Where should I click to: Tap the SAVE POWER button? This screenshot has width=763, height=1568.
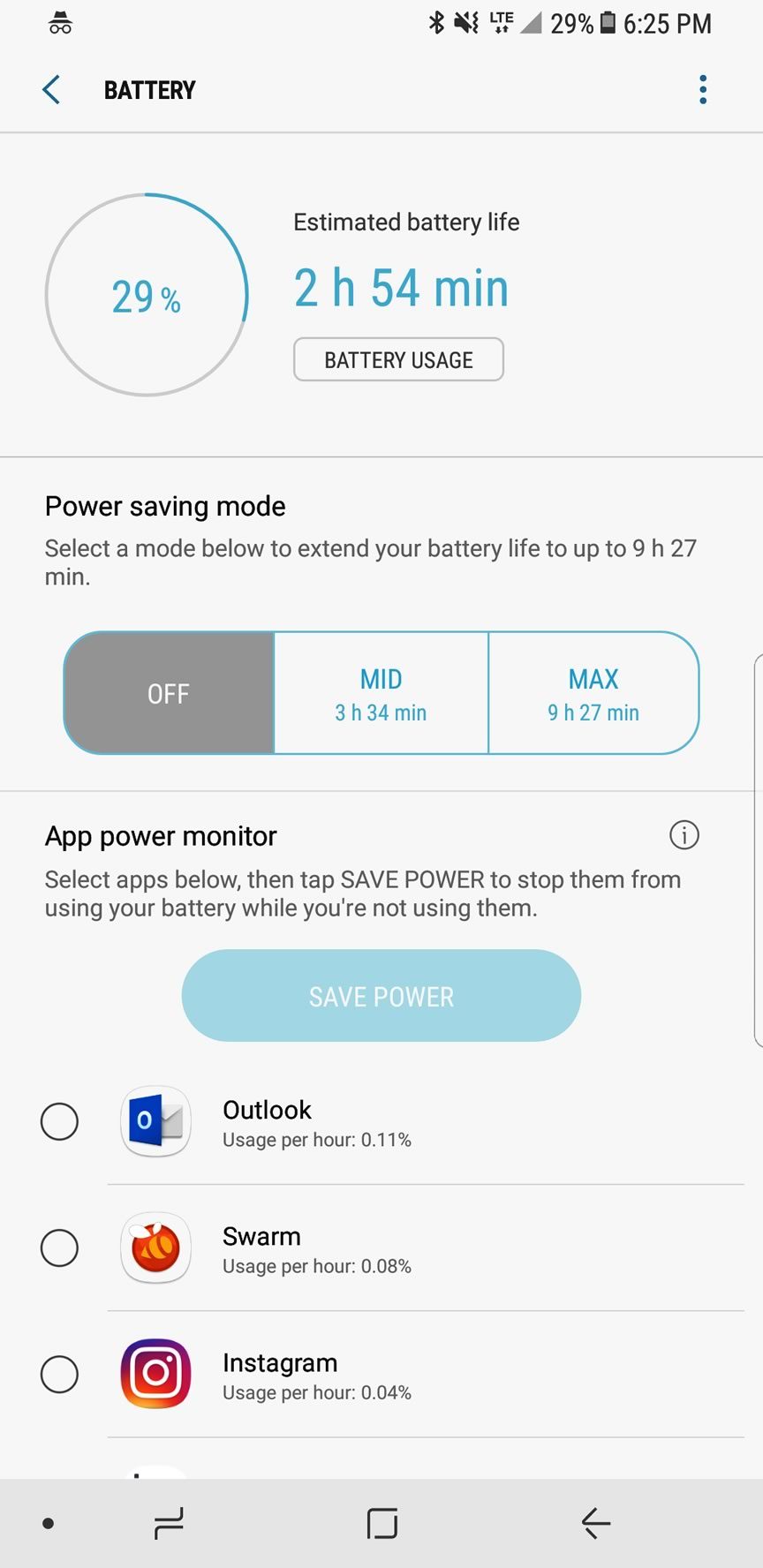381,996
